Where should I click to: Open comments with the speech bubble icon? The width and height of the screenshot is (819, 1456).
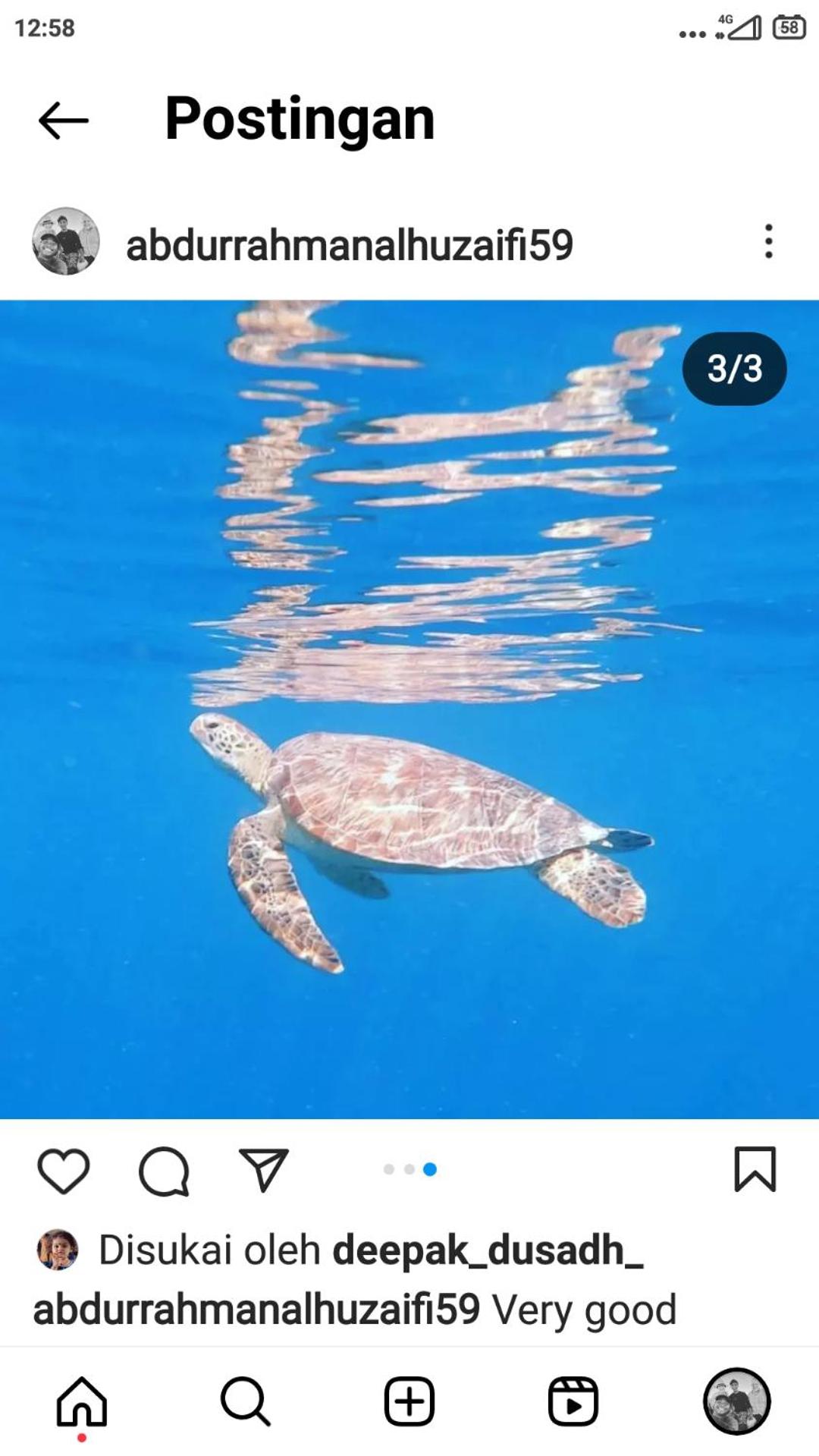164,1171
